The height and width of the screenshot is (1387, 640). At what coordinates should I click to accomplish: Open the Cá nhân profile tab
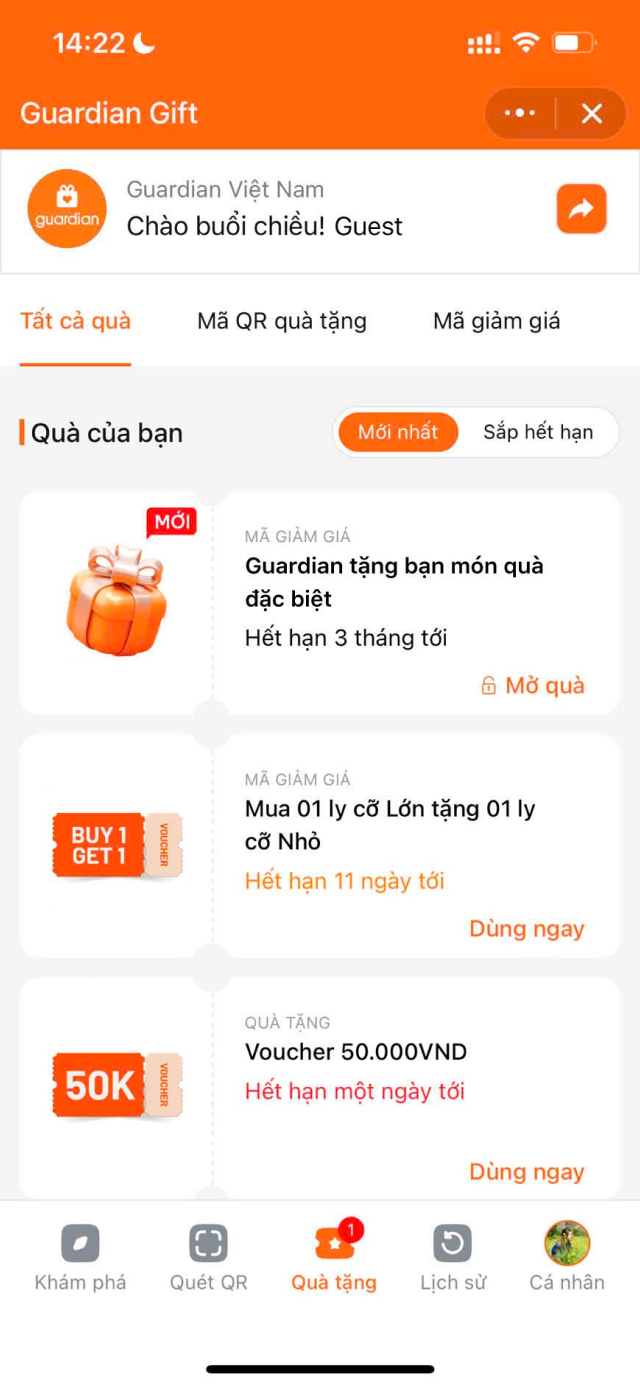pyautogui.click(x=567, y=1258)
